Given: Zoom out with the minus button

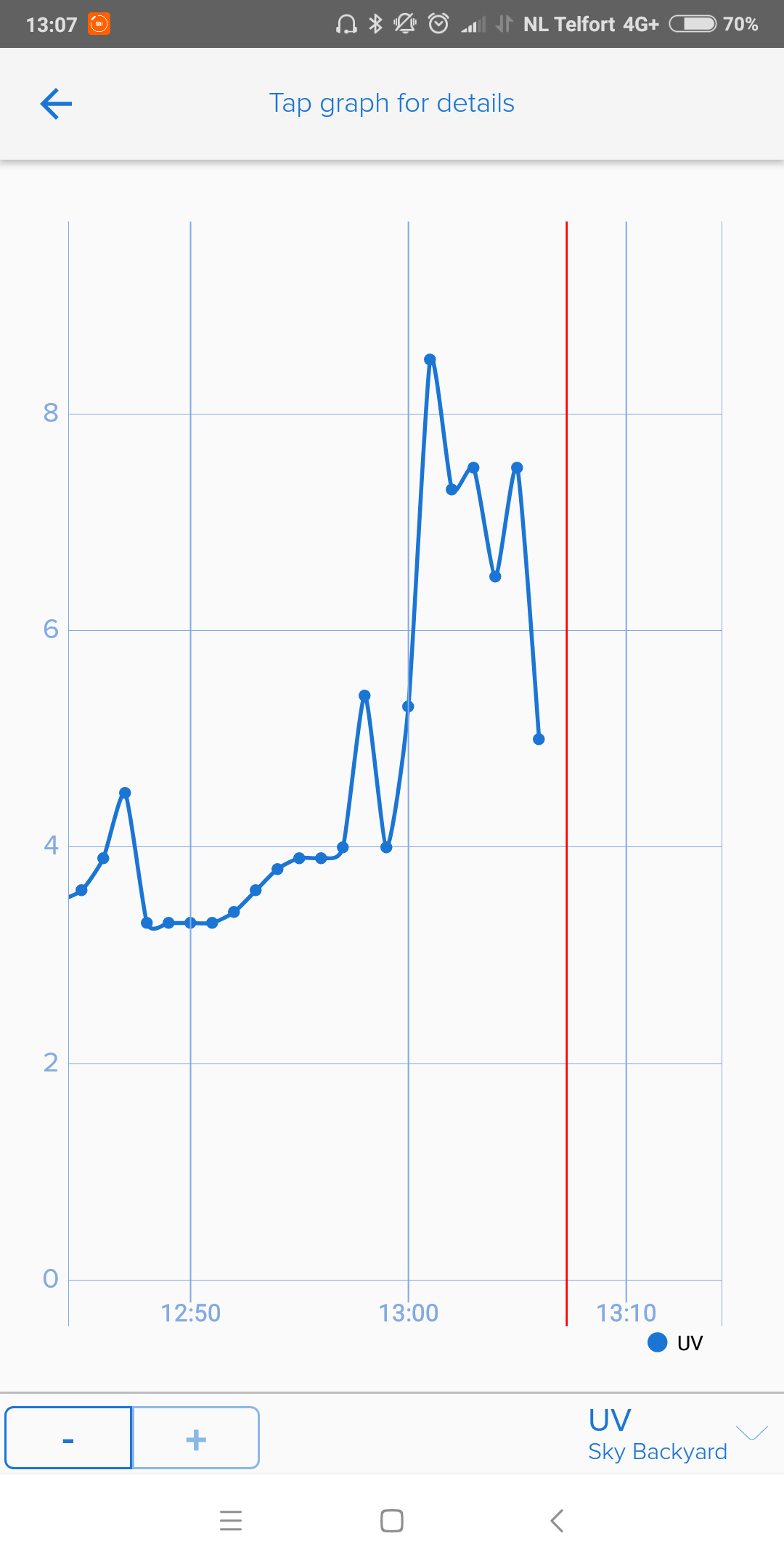Looking at the screenshot, I should [x=68, y=1437].
